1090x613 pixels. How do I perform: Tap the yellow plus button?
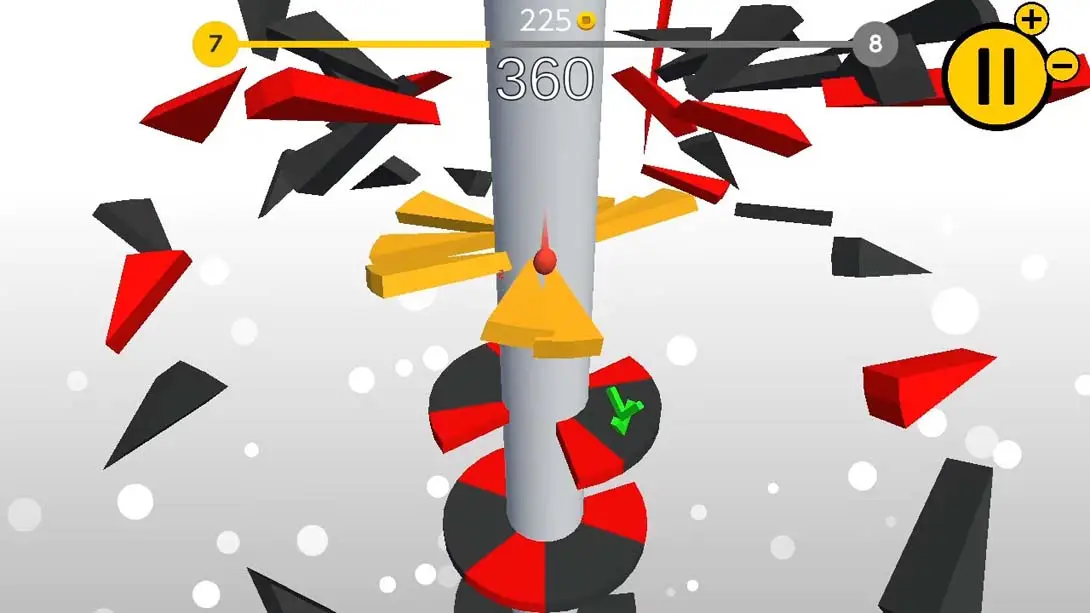1030,18
